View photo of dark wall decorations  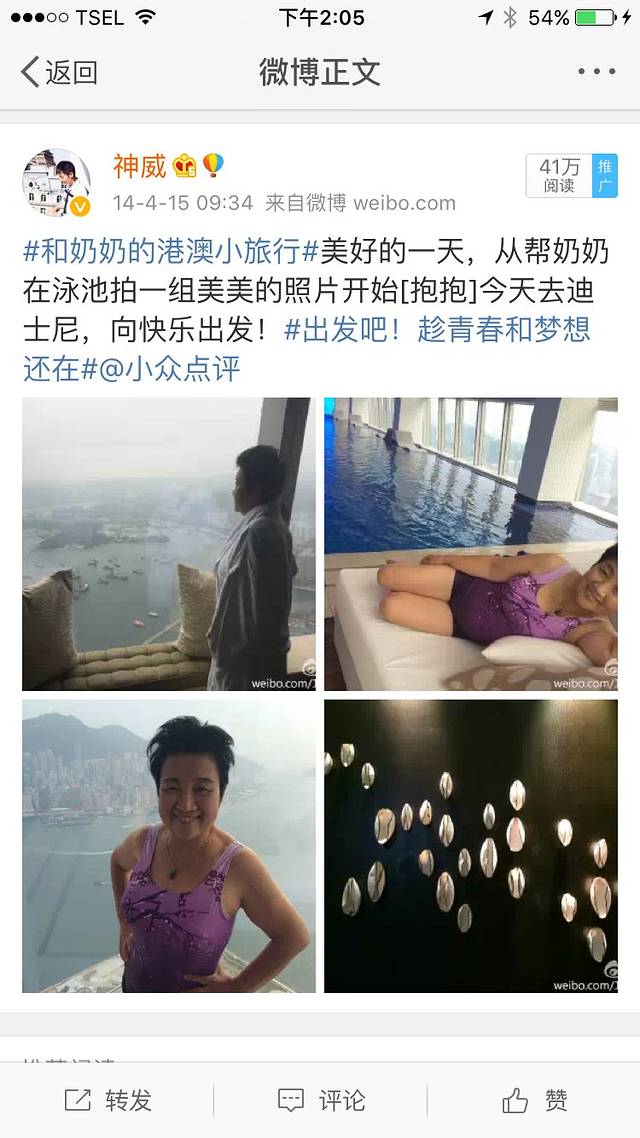pyautogui.click(x=470, y=846)
